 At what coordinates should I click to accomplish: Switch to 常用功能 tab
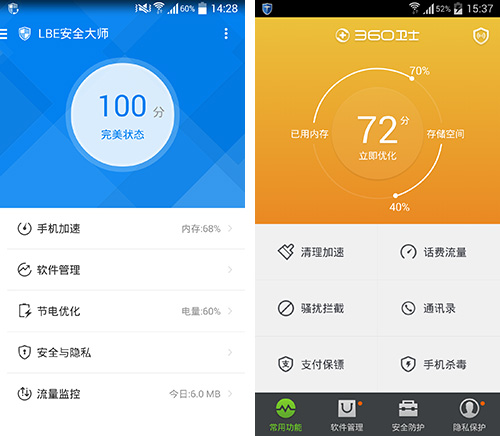(x=286, y=415)
